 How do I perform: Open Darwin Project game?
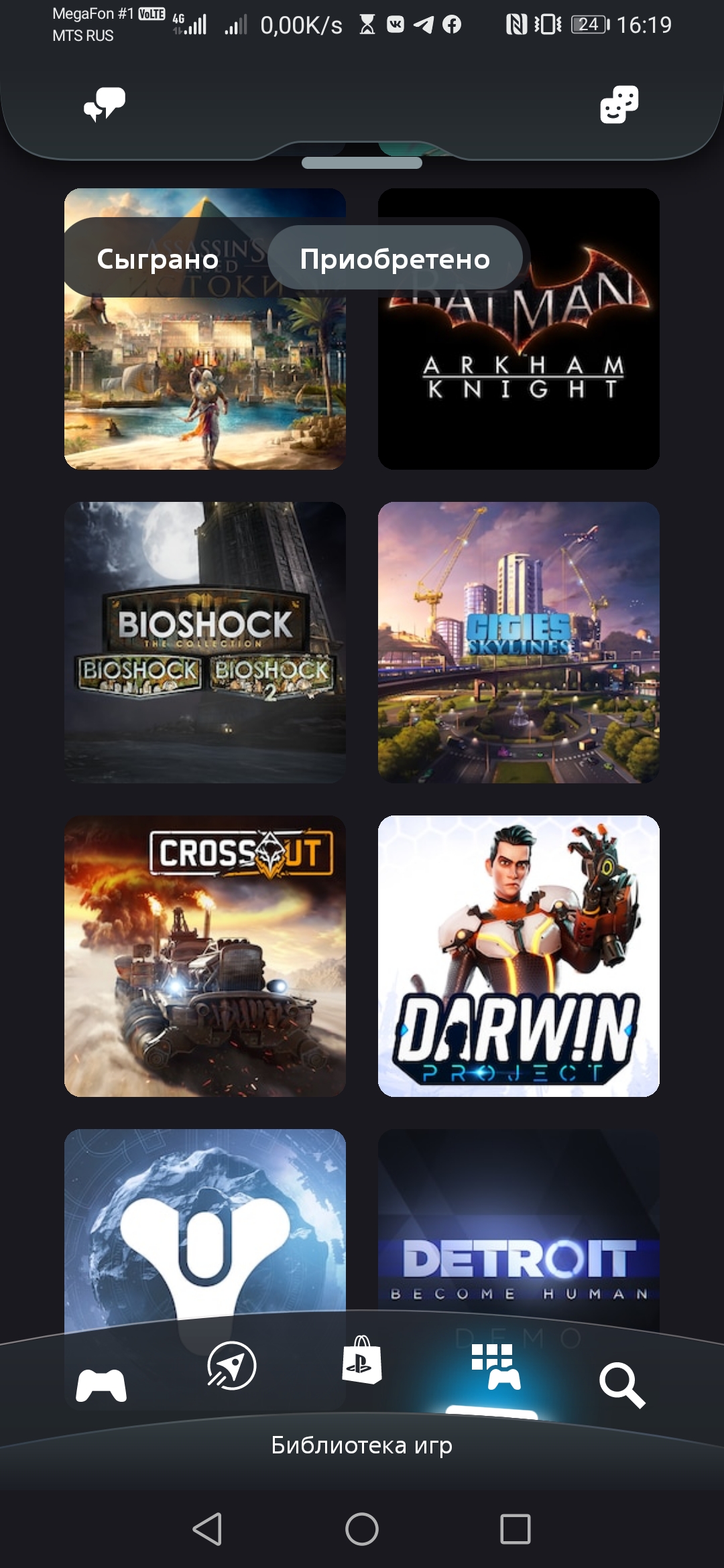tap(518, 956)
